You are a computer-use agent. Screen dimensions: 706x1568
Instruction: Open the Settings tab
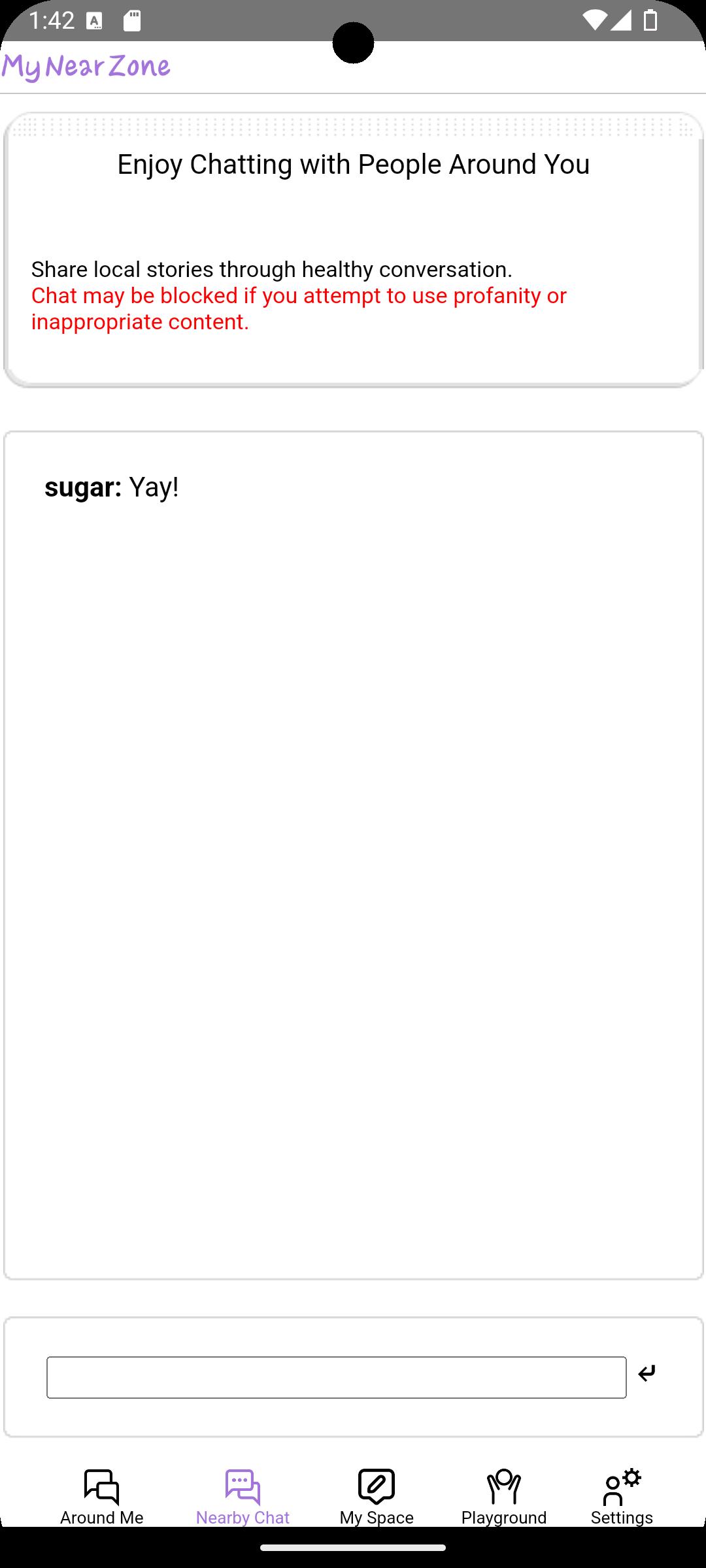click(x=622, y=1495)
